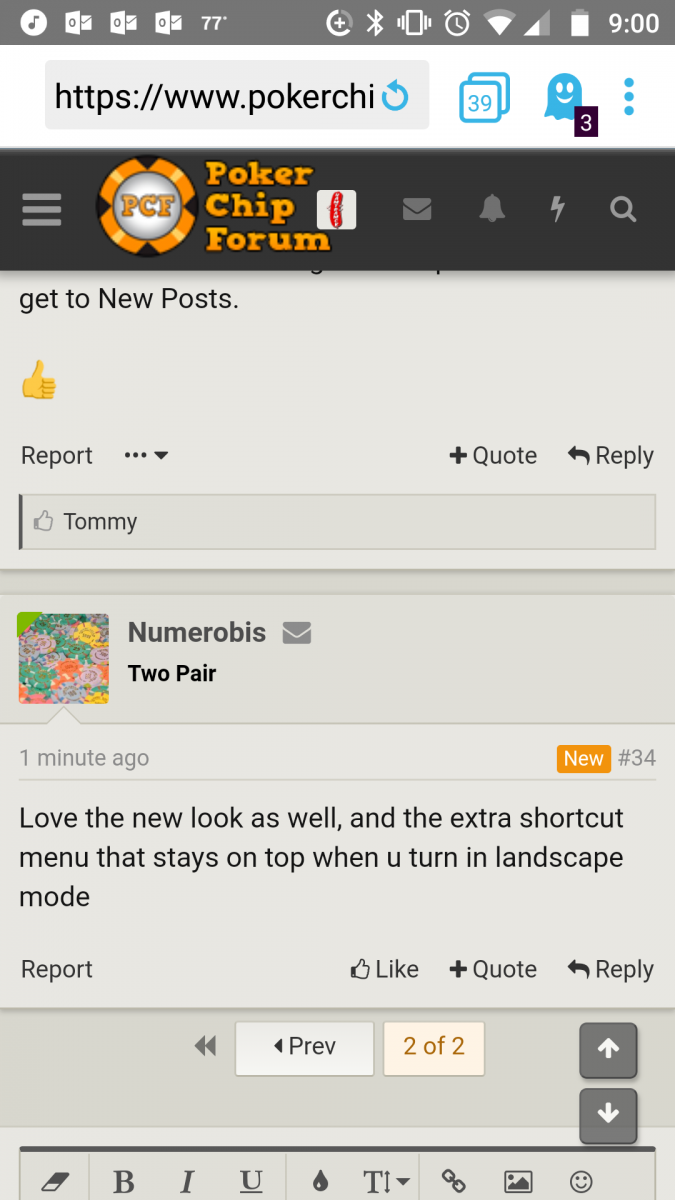Open the browser tab switcher showing 39

(x=483, y=98)
